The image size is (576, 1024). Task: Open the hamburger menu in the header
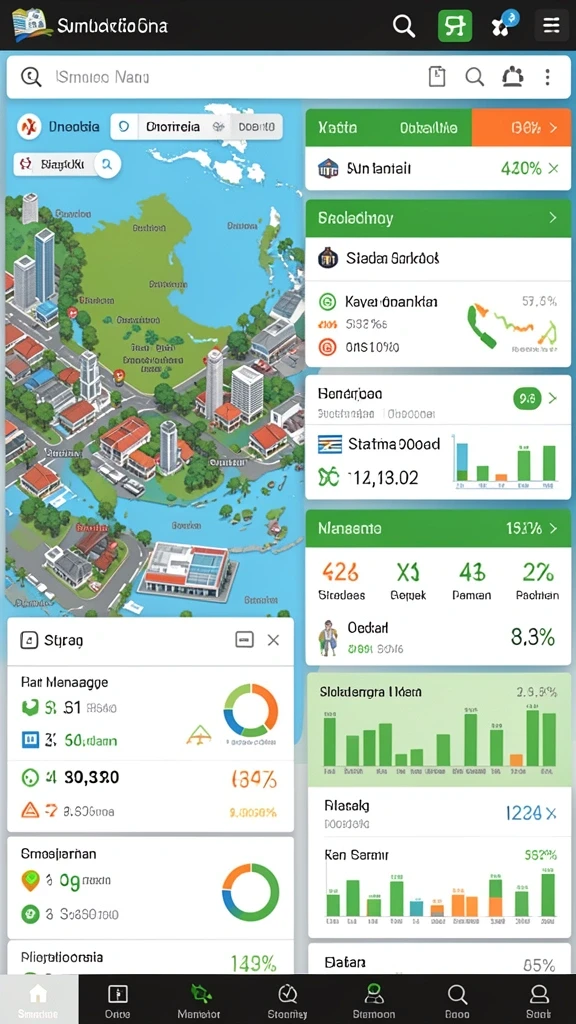point(551,26)
